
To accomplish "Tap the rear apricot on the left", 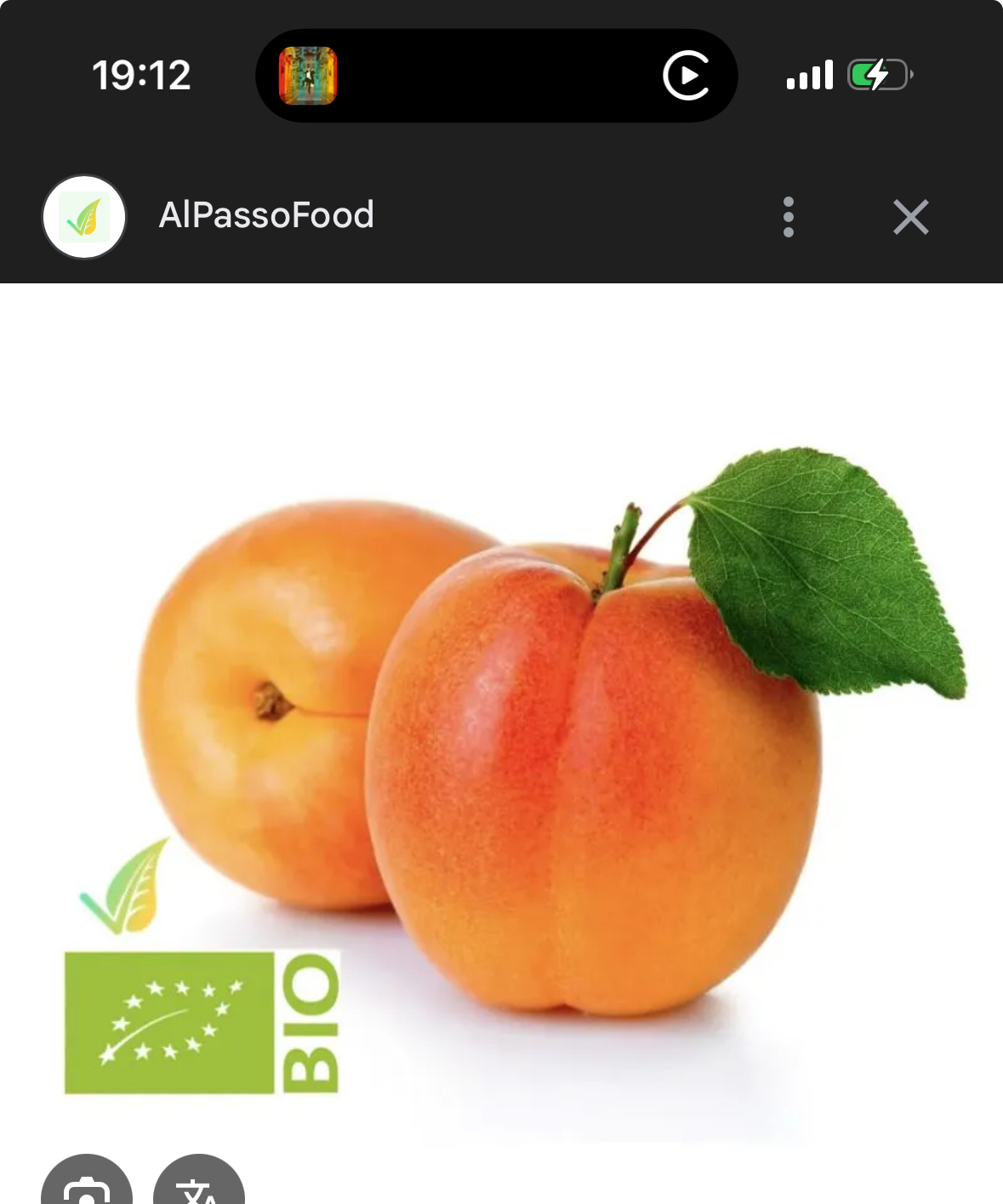I will pos(264,706).
